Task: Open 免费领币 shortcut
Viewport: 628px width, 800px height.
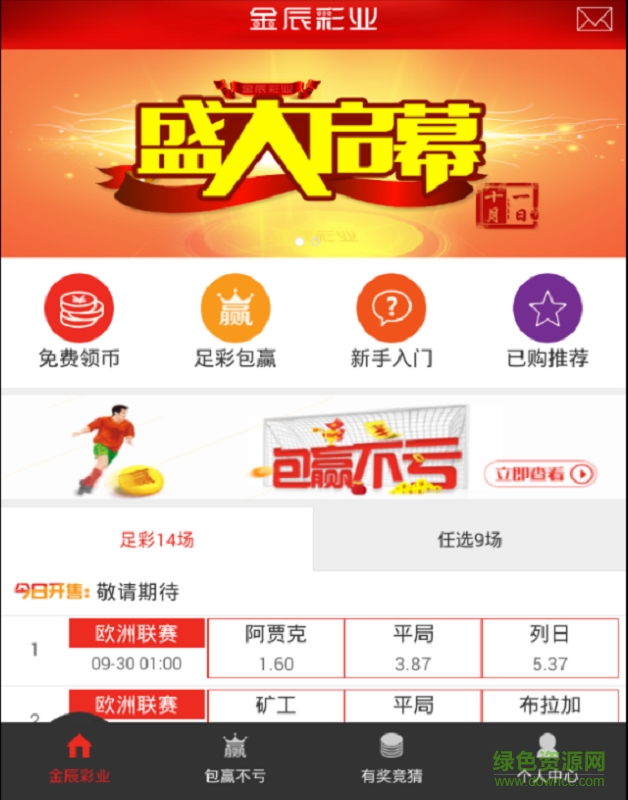Action: click(x=79, y=323)
